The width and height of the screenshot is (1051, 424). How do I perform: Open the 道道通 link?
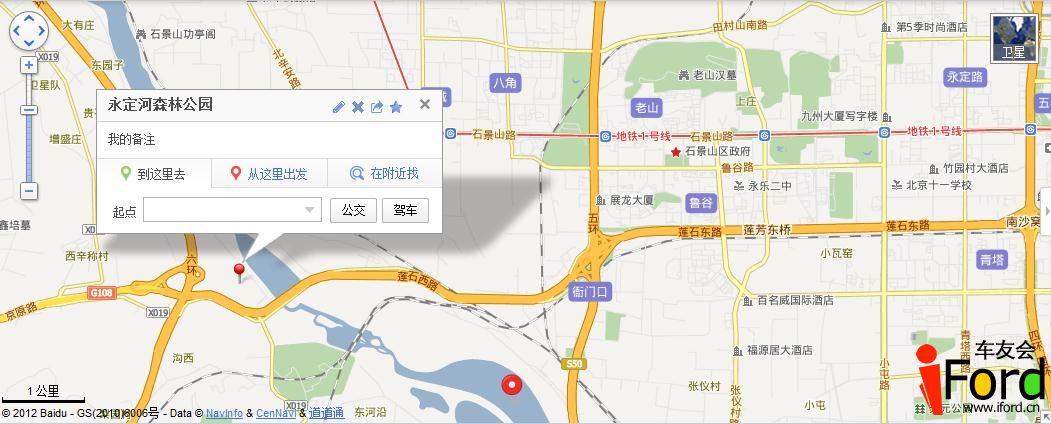tap(326, 413)
